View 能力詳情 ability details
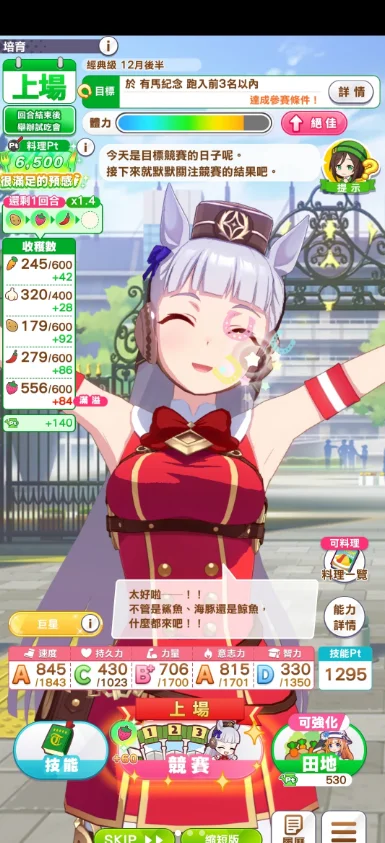385x843 pixels. (345, 618)
